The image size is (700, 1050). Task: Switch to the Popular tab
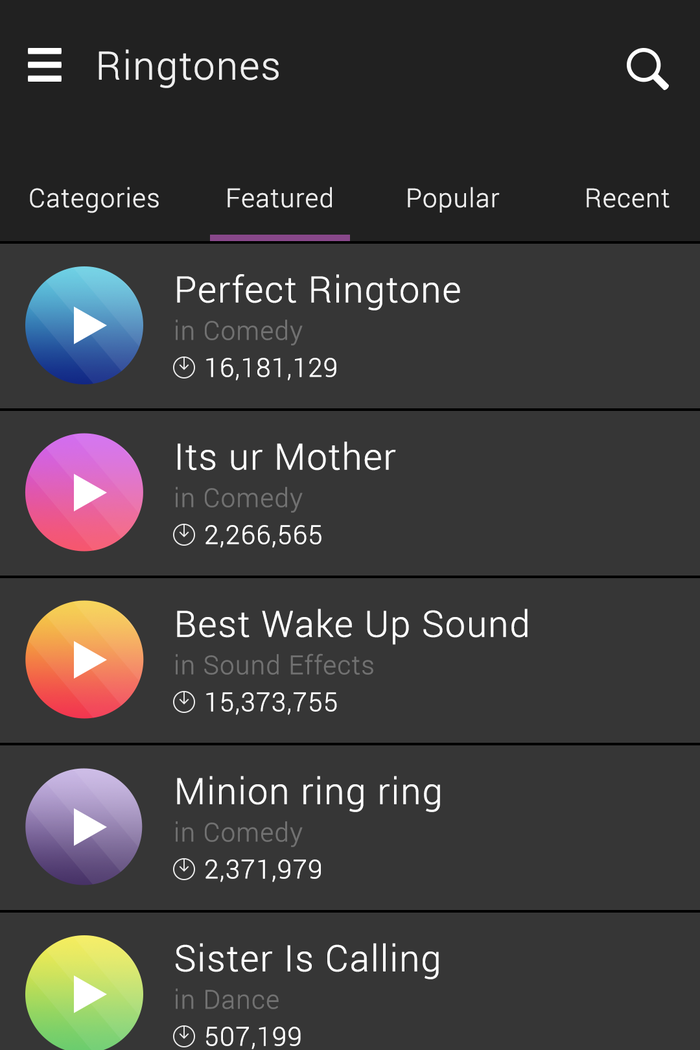(x=452, y=198)
